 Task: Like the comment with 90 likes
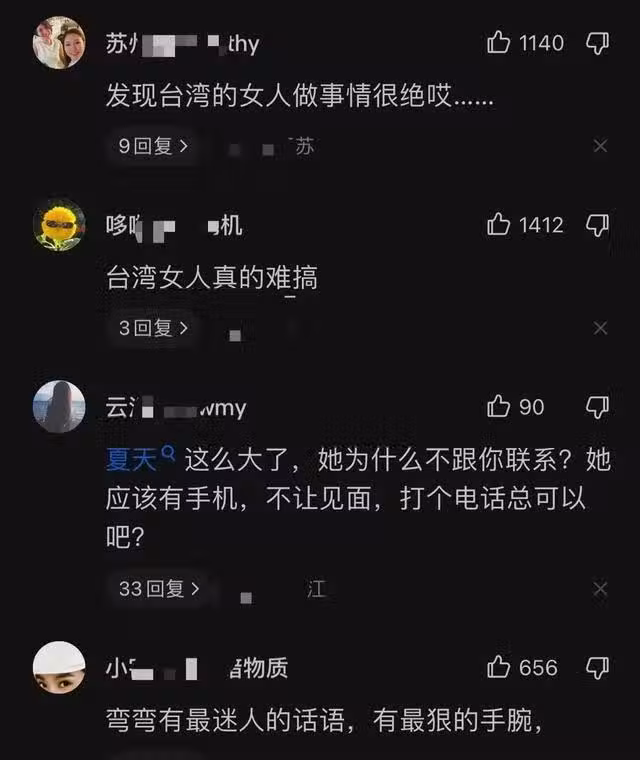[x=499, y=406]
